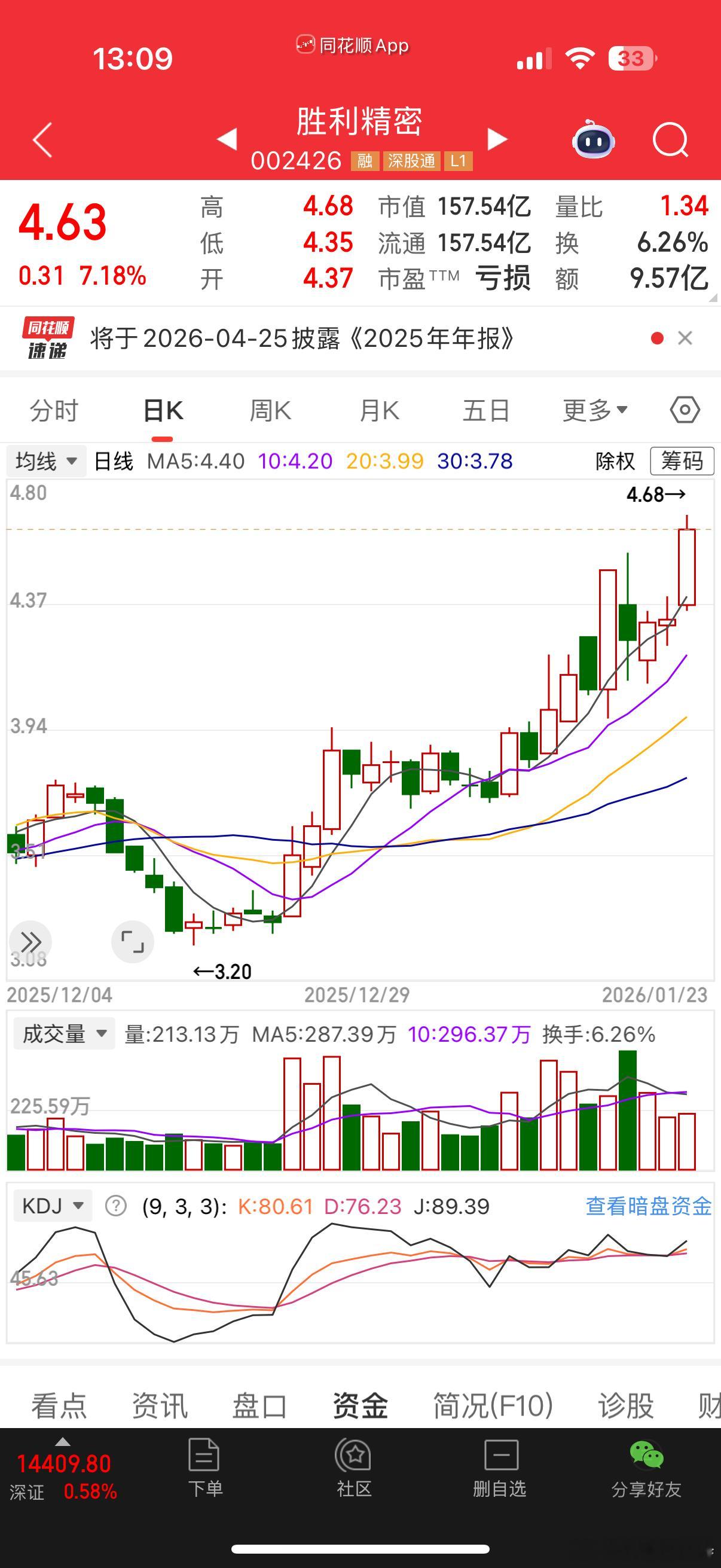The image size is (721, 1568).
Task: Expand chart to full screen
Action: (132, 942)
